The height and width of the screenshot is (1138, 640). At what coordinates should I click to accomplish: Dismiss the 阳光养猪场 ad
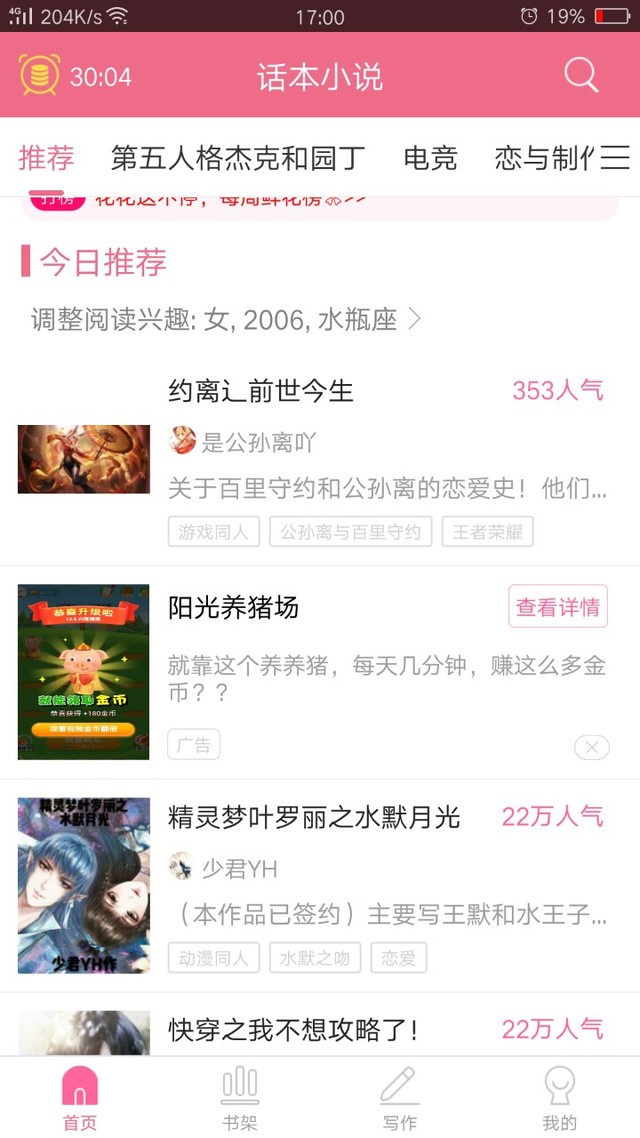(x=592, y=747)
